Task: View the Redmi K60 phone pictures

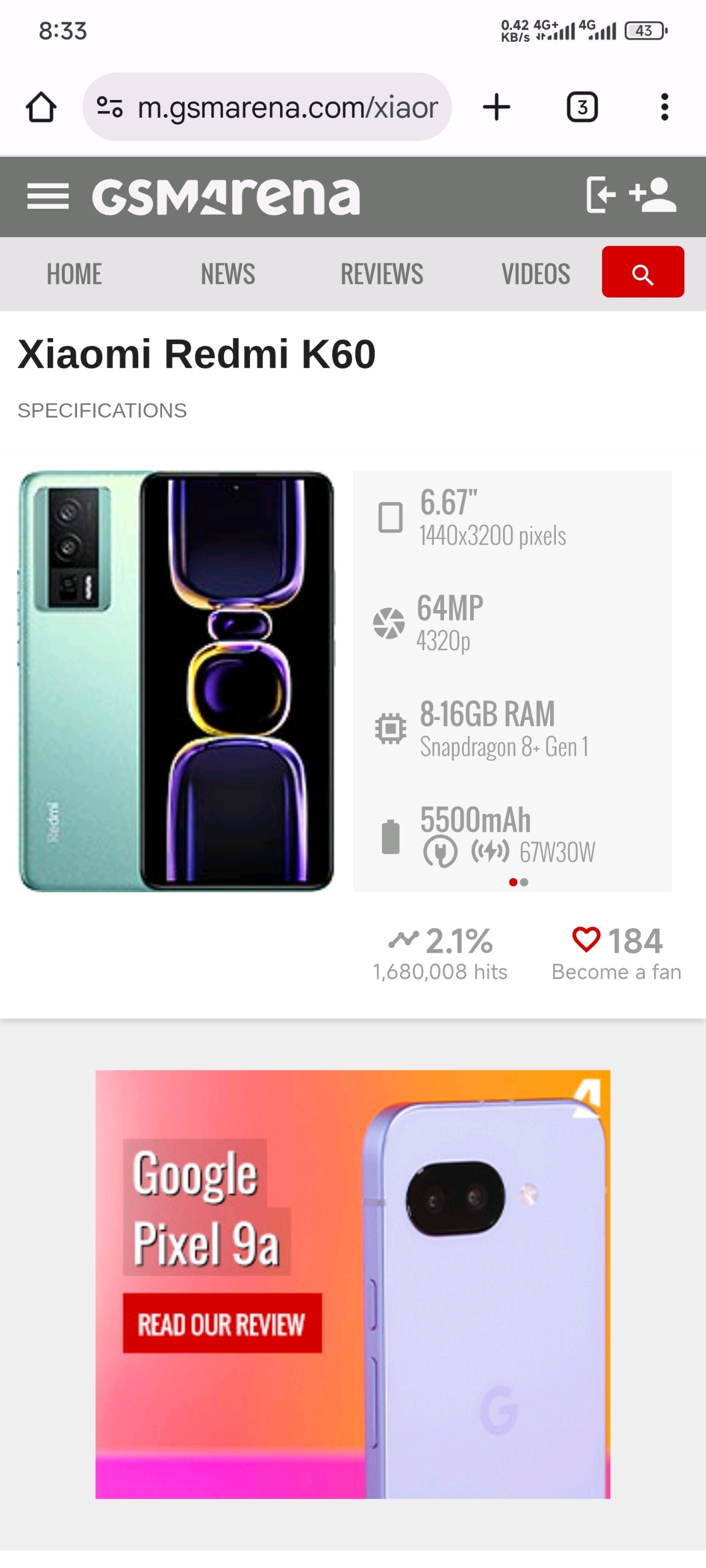Action: 176,680
